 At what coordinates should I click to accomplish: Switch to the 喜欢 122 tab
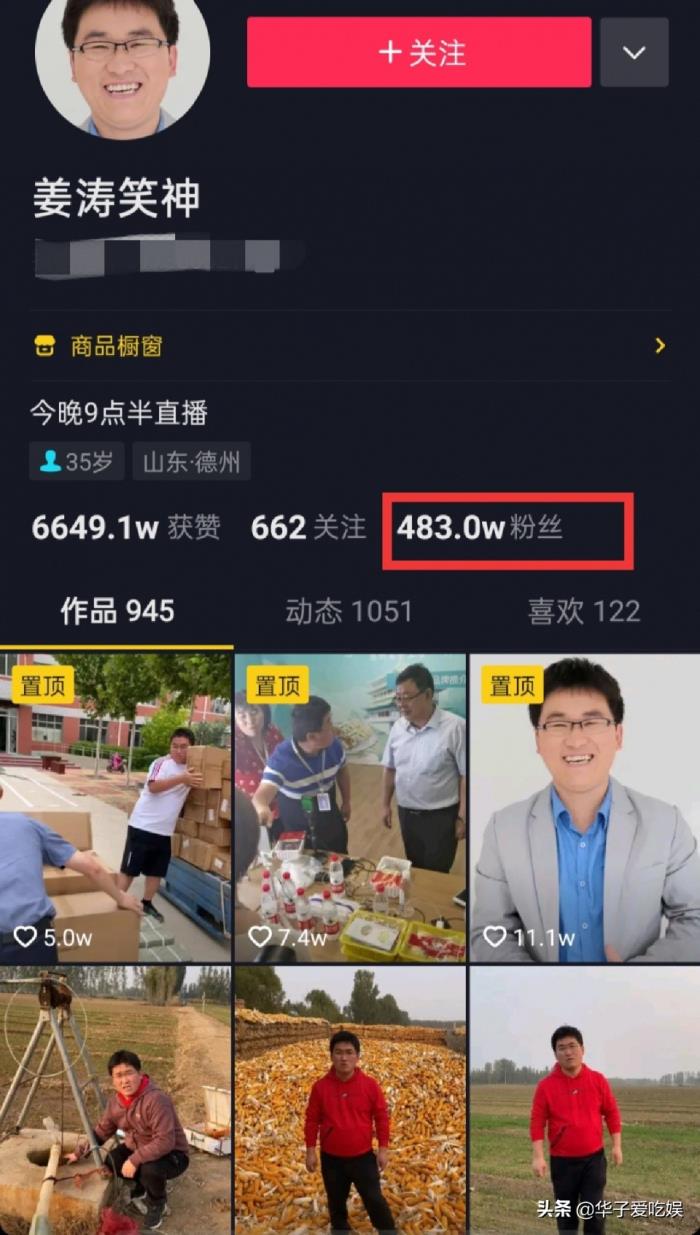583,611
